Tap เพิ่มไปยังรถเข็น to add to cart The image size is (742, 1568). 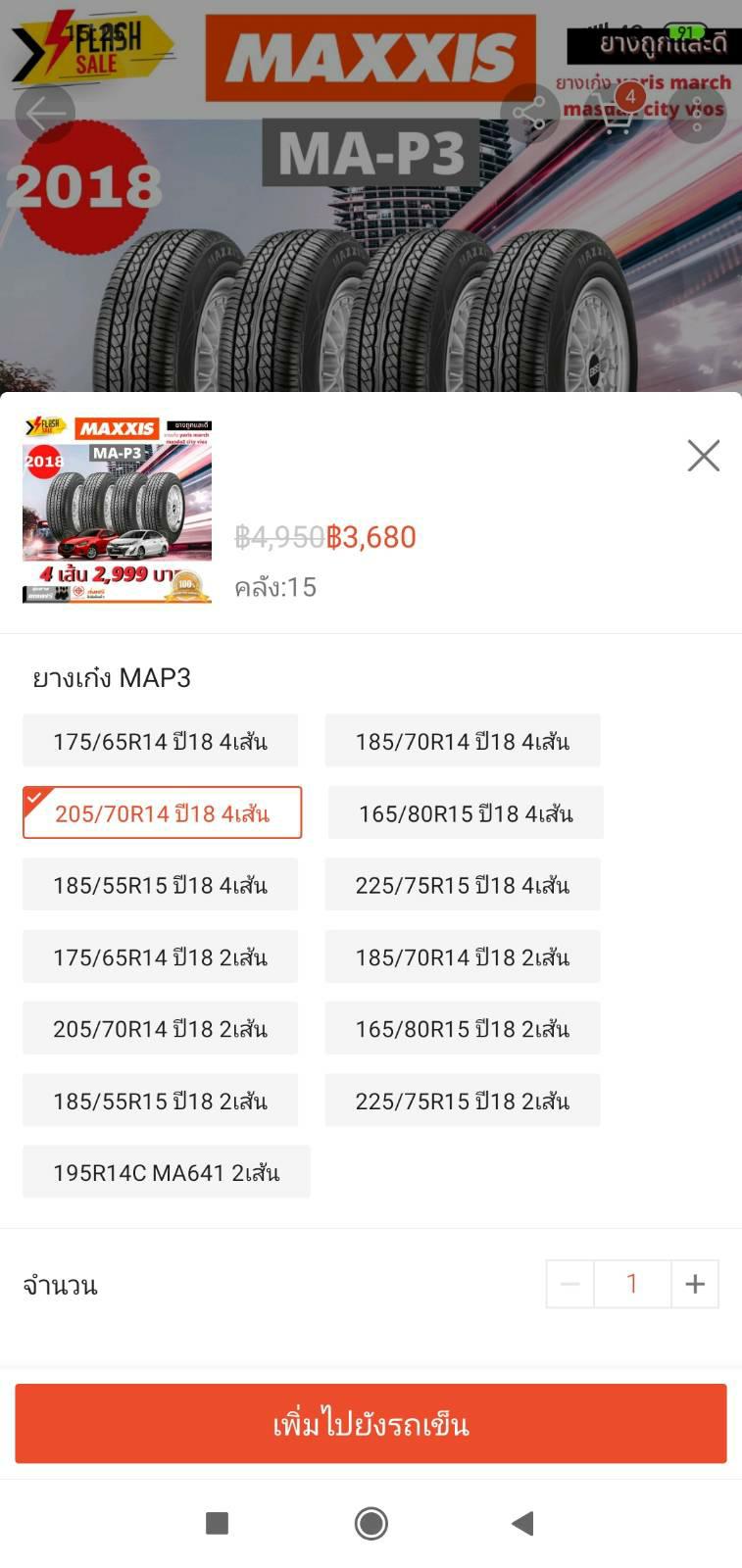point(371,1423)
